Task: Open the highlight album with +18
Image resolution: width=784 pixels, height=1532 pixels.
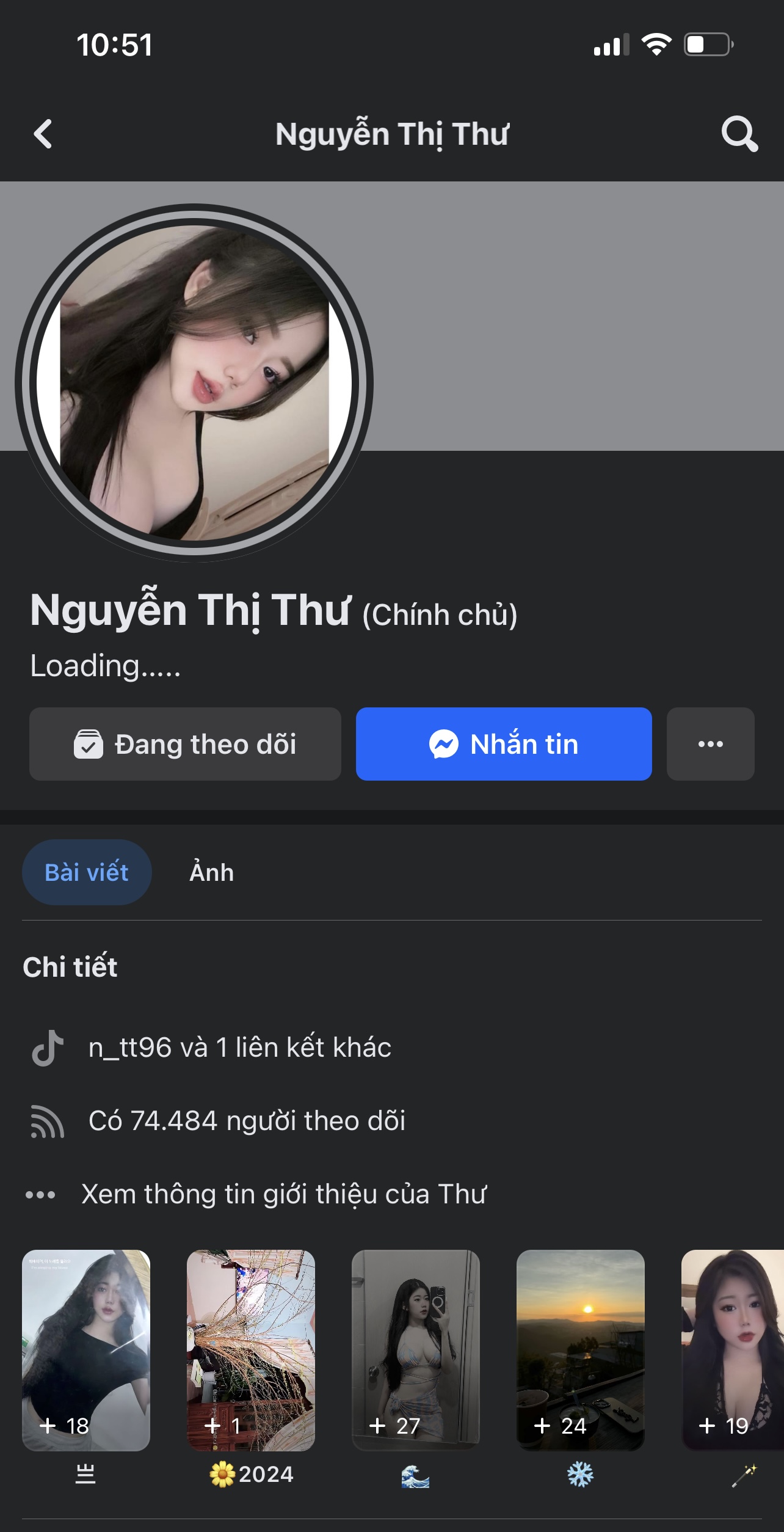Action: pyautogui.click(x=86, y=1350)
